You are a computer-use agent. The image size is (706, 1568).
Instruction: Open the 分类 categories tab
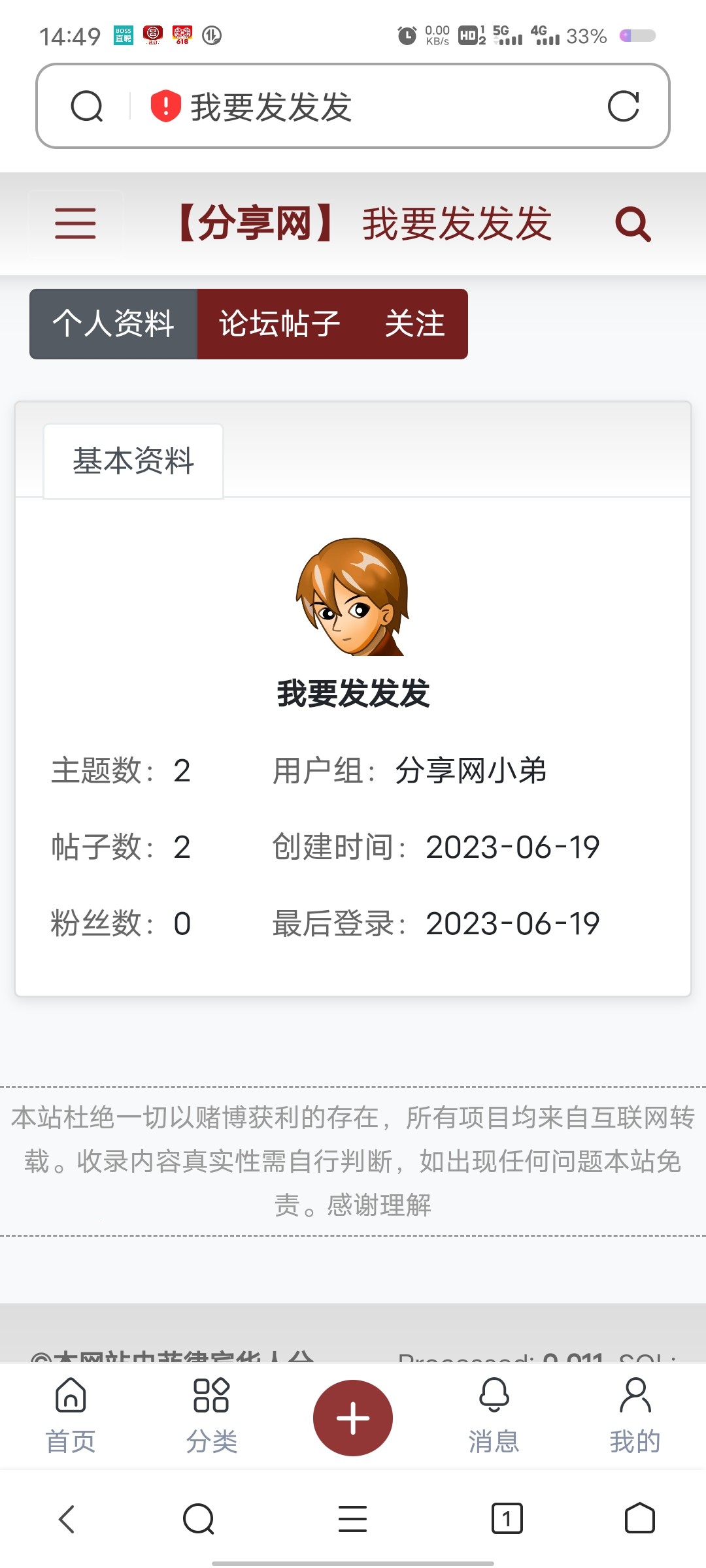(212, 1416)
